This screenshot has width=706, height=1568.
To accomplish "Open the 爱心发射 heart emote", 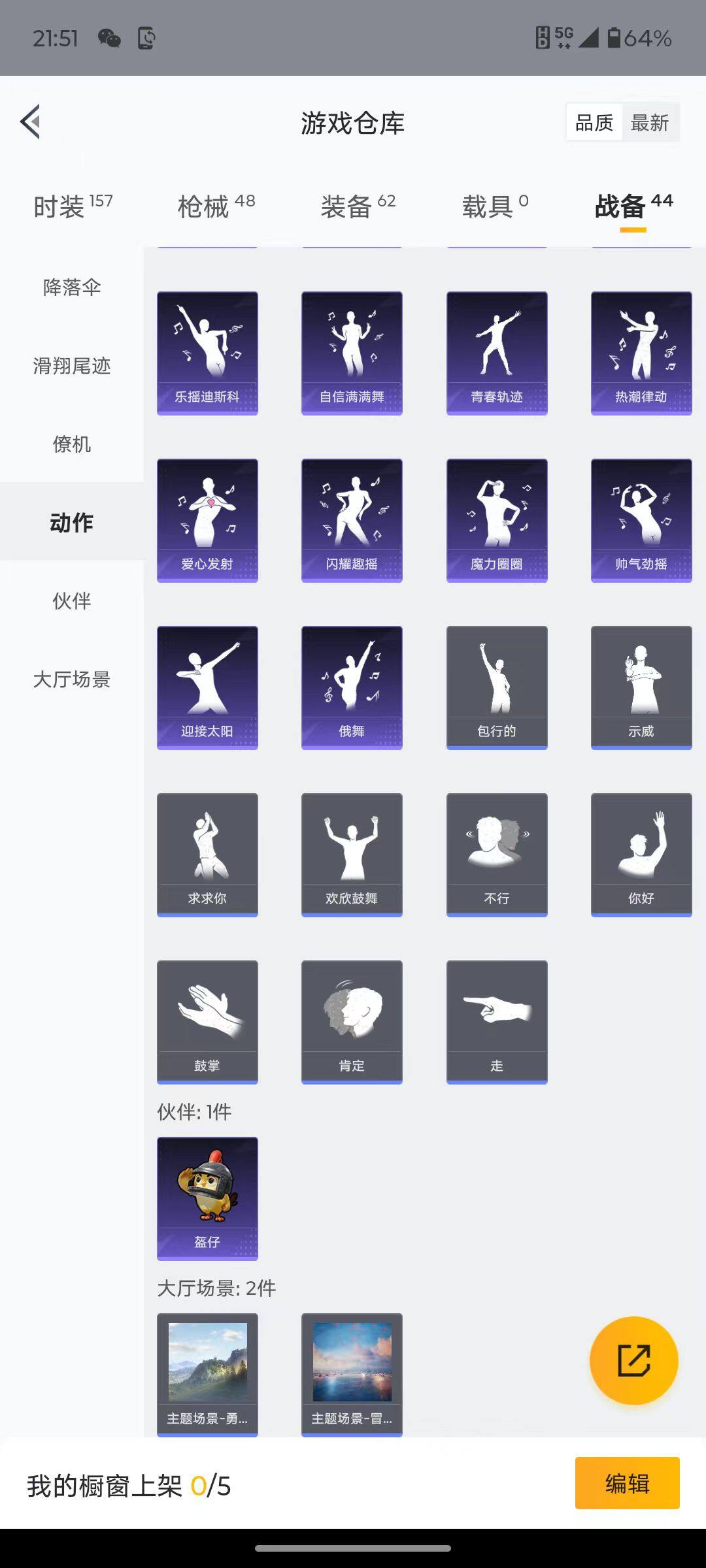I will pyautogui.click(x=207, y=519).
